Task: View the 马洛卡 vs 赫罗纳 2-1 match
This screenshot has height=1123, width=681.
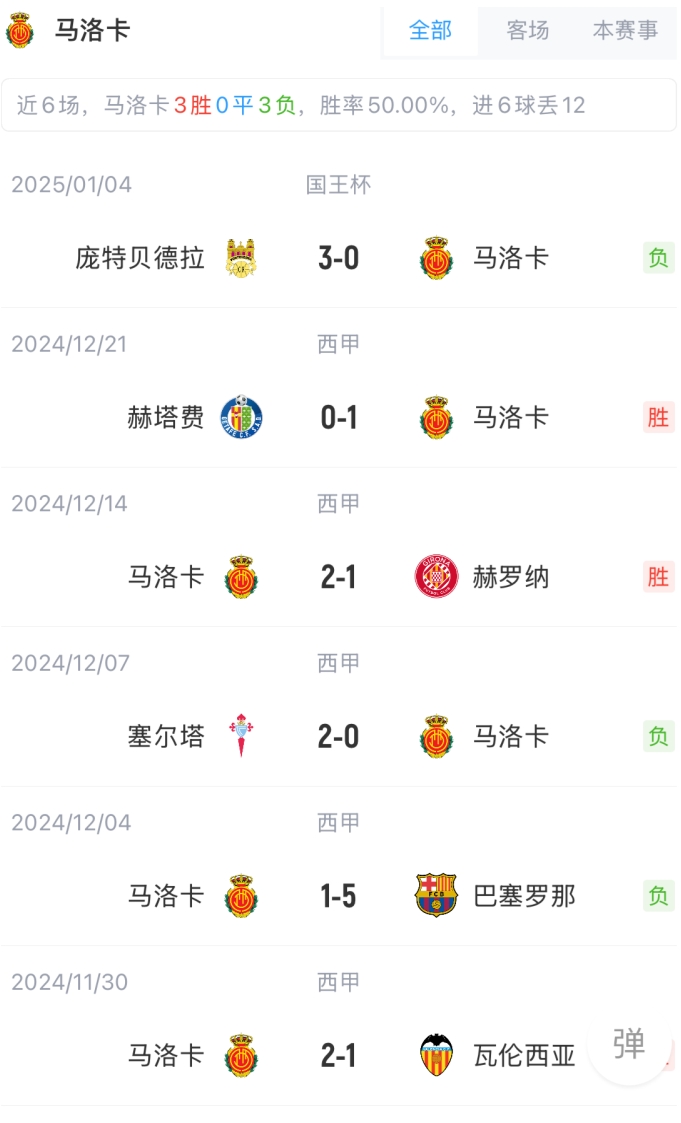Action: click(x=339, y=577)
